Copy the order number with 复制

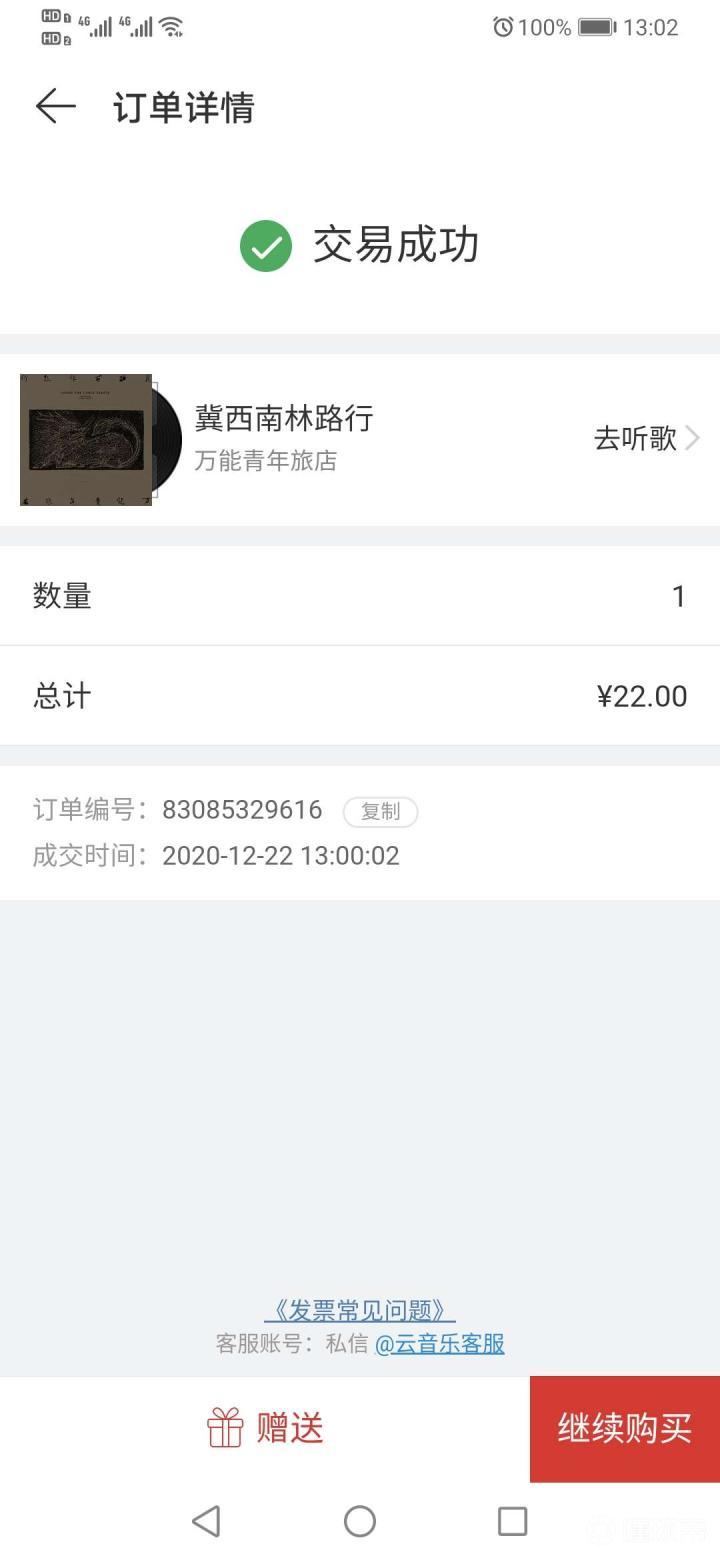point(380,812)
